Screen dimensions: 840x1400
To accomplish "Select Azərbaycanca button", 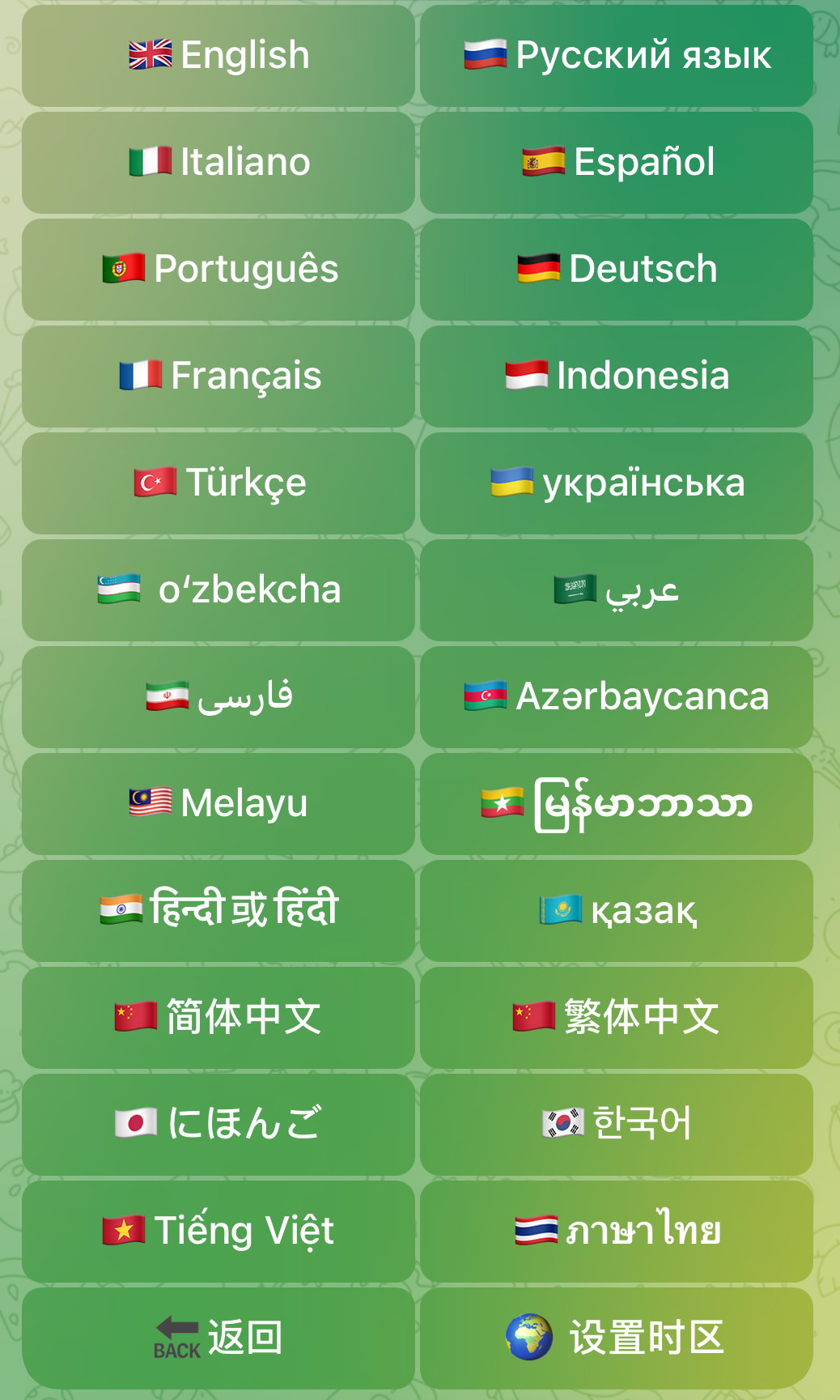I will point(617,697).
